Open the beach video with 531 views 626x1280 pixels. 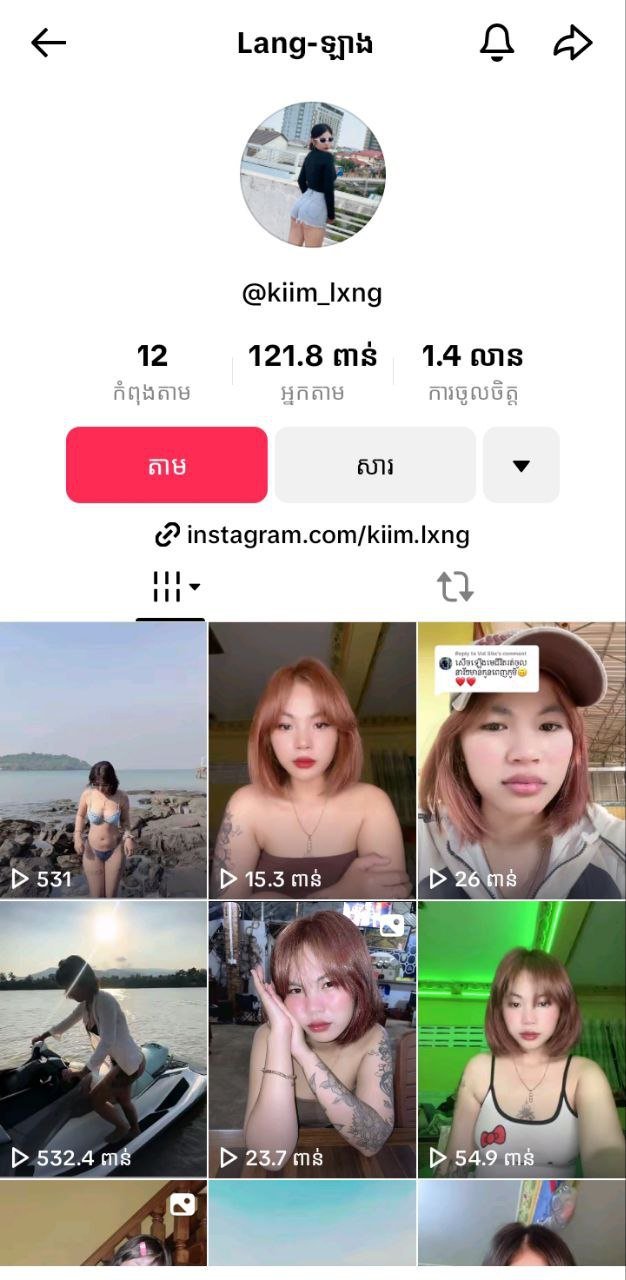pos(103,760)
